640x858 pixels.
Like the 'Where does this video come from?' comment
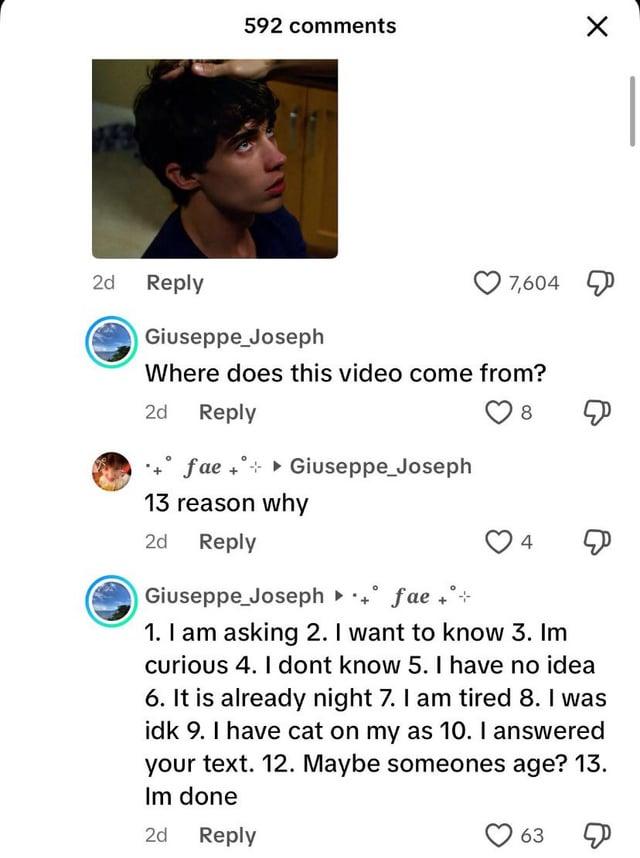[498, 412]
